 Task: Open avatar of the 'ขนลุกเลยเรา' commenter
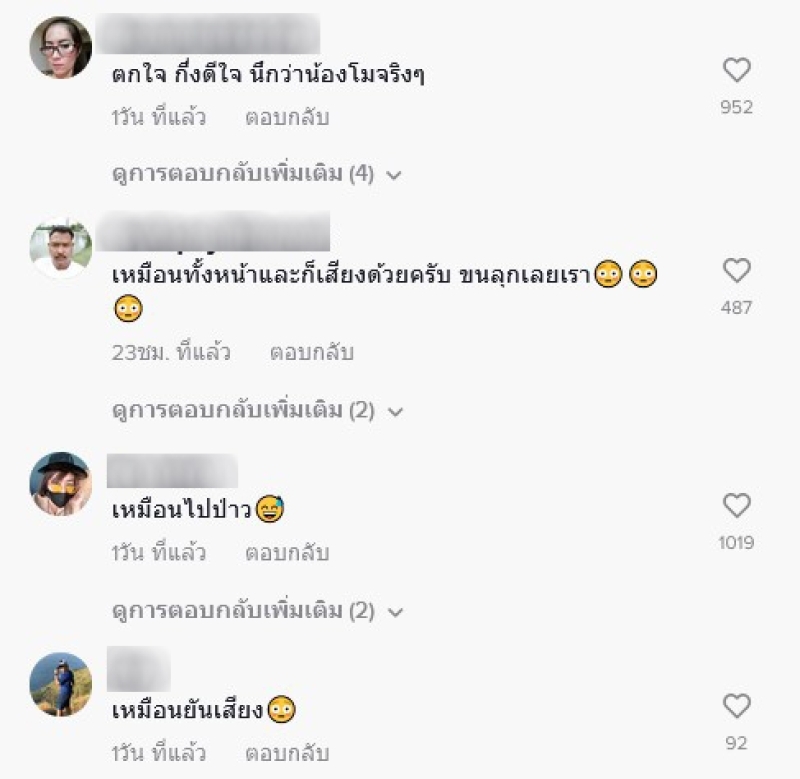[60, 249]
